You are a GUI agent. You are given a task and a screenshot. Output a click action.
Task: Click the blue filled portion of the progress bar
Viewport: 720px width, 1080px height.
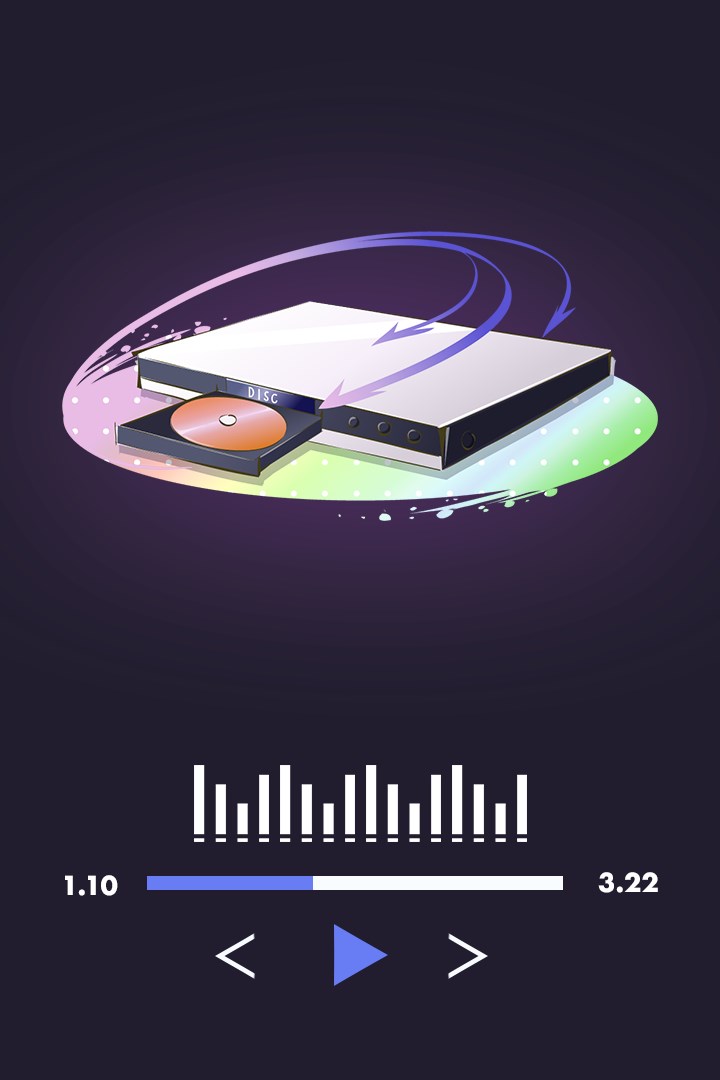click(230, 882)
